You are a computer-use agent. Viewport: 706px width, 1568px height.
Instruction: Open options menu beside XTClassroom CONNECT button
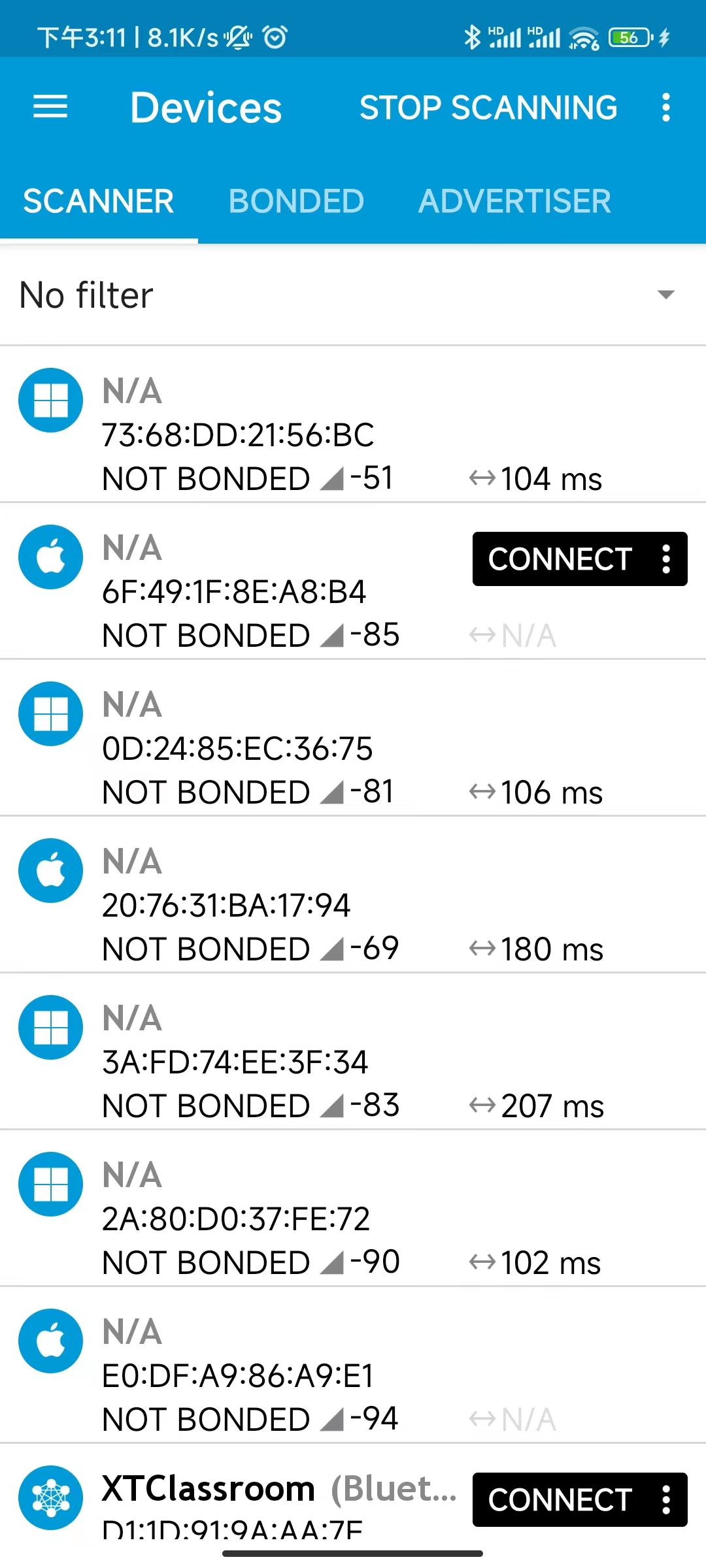point(665,1499)
